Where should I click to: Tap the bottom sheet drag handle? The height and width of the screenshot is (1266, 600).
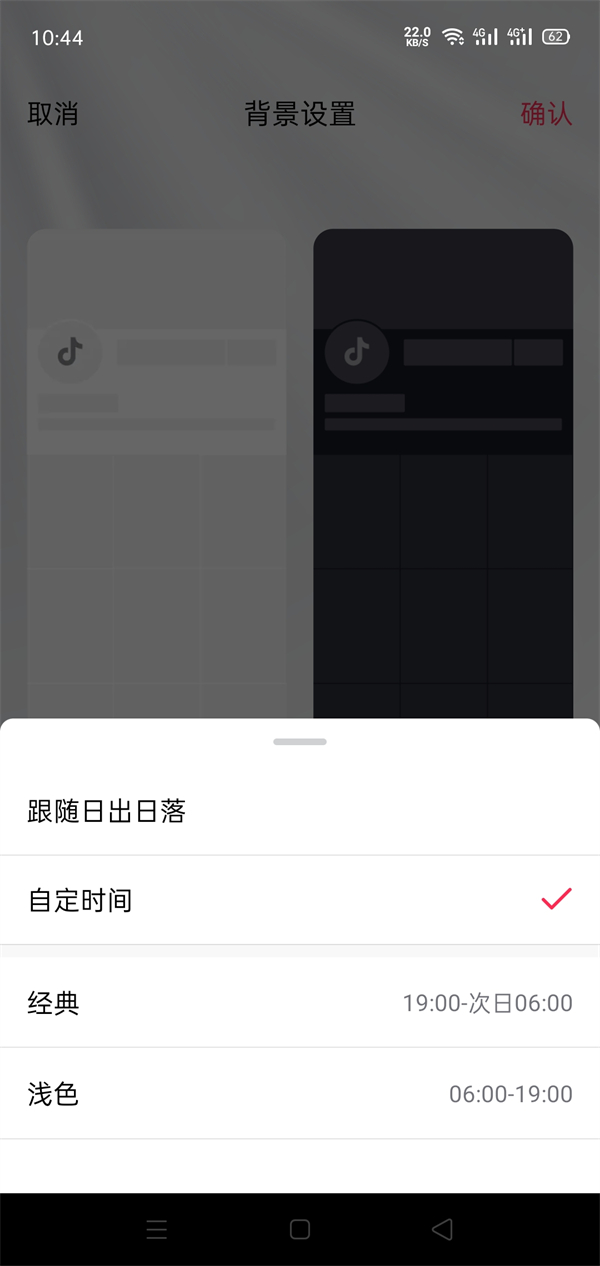click(x=300, y=742)
